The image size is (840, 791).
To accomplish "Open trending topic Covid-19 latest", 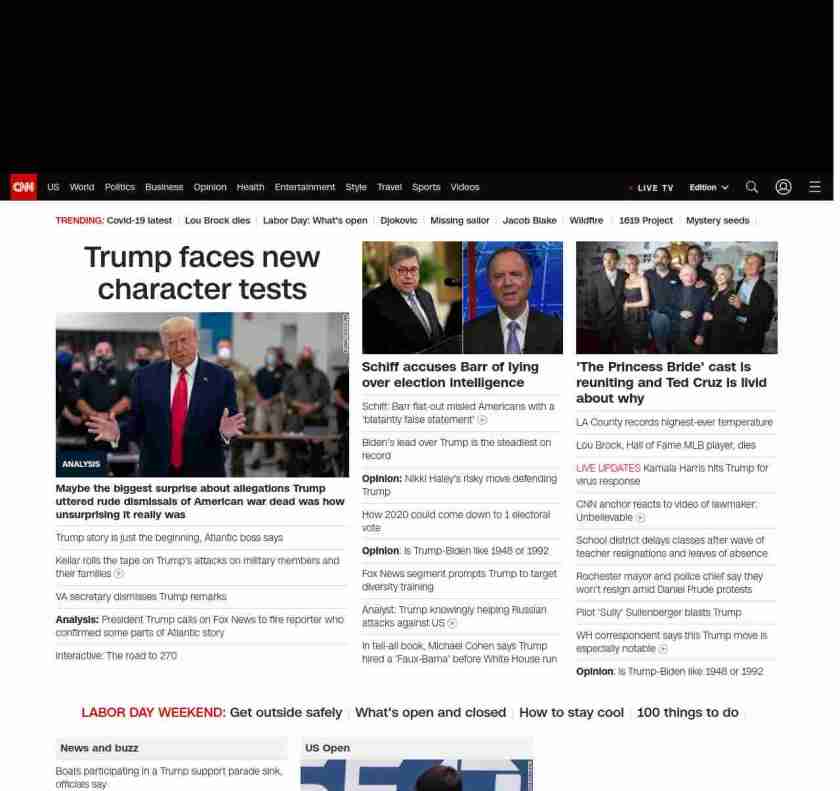I will [x=139, y=220].
